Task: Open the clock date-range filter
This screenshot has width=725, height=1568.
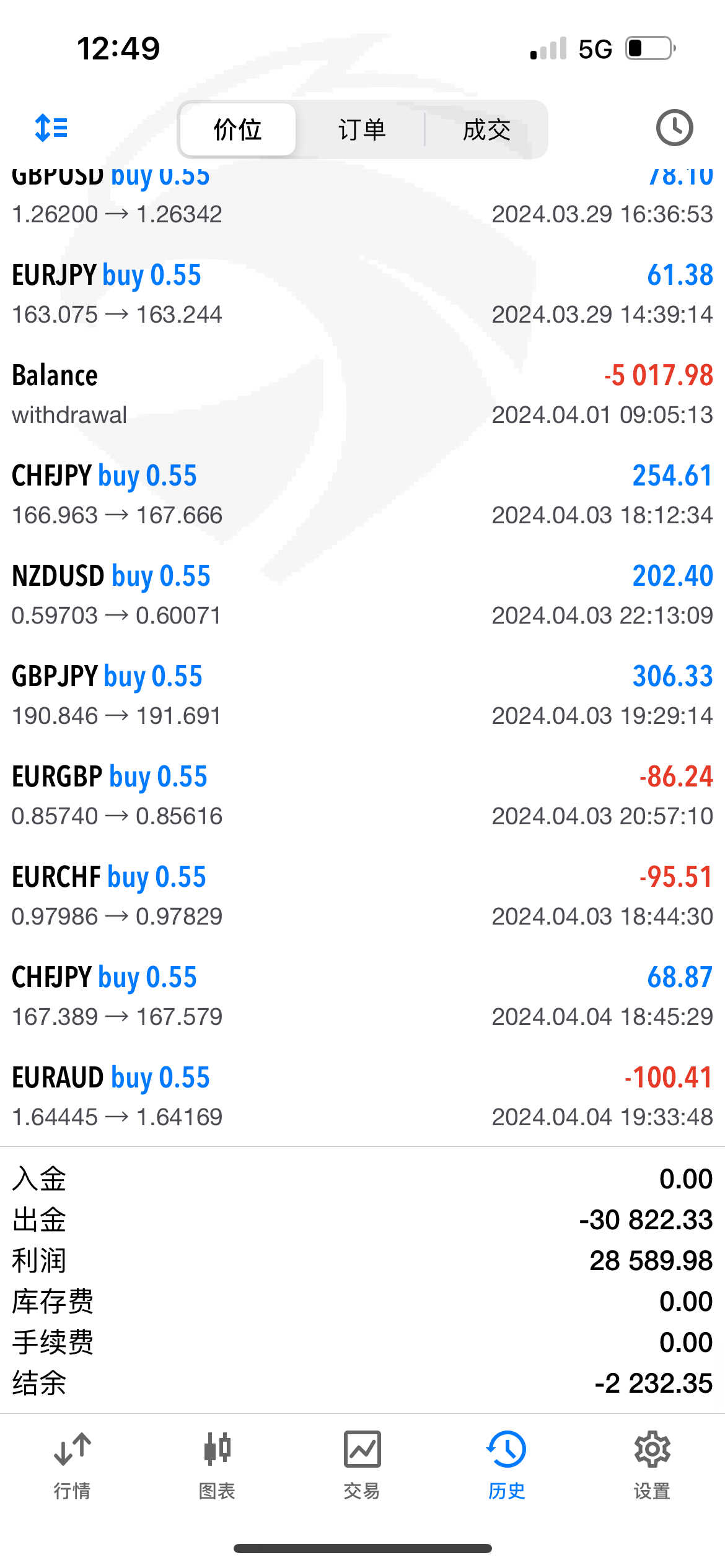Action: (674, 128)
